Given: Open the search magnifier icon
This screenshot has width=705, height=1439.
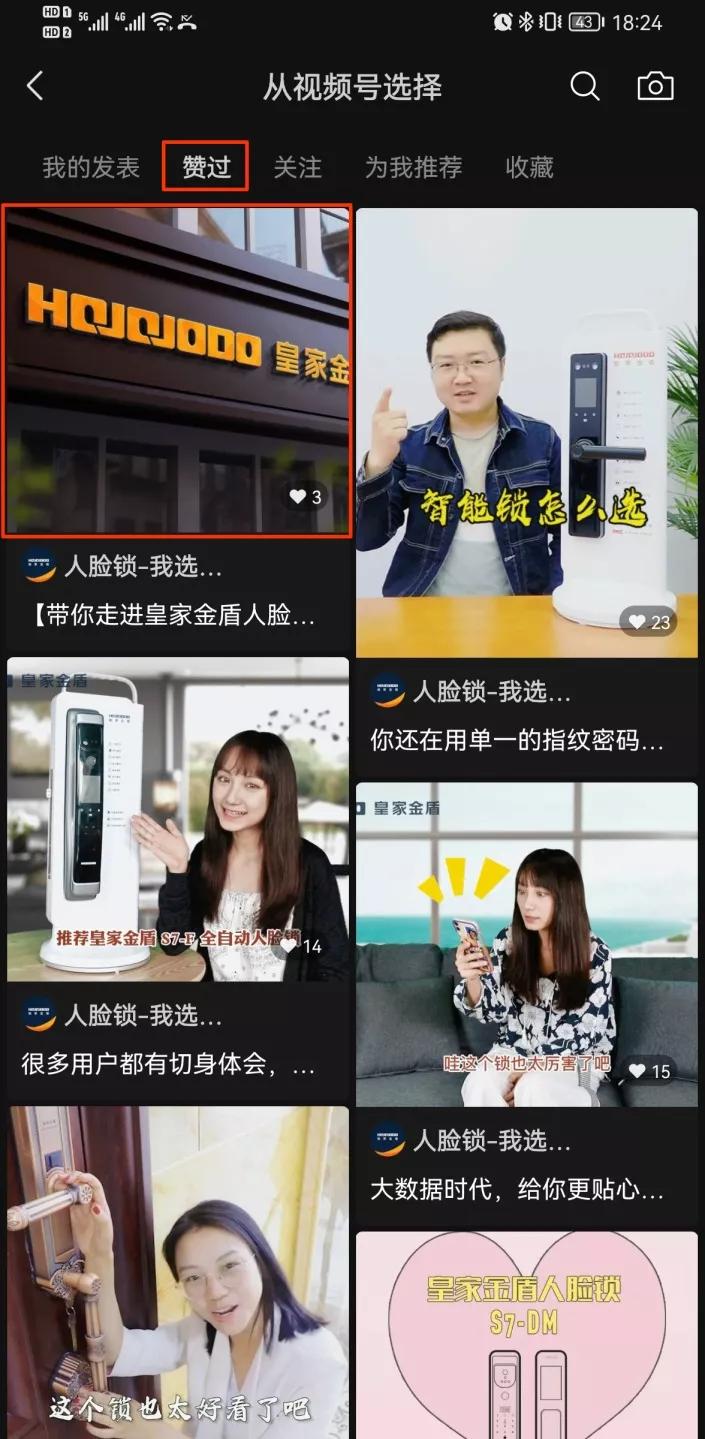Looking at the screenshot, I should click(x=585, y=86).
